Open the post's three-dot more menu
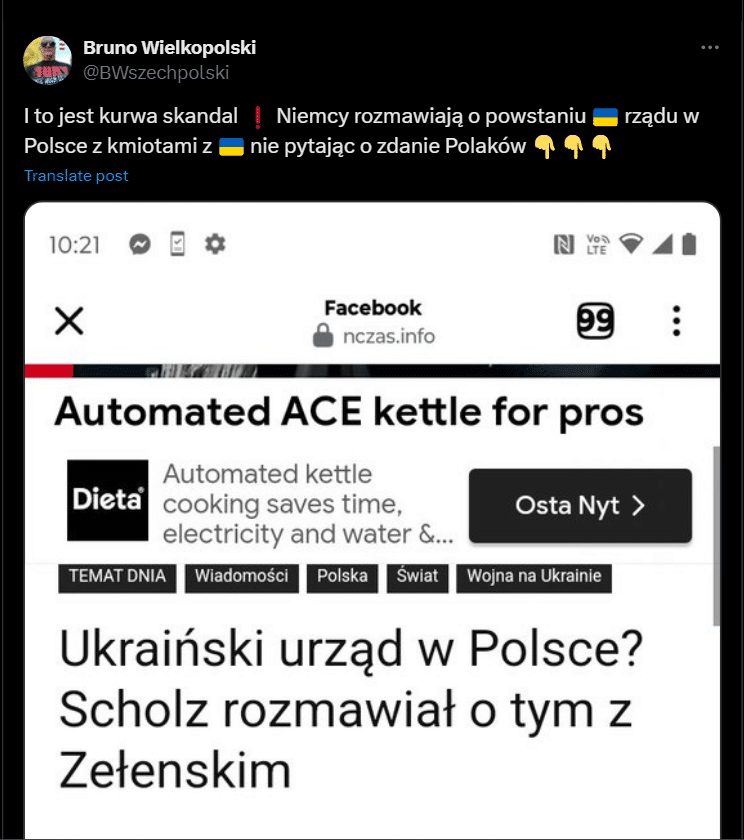 pos(710,48)
